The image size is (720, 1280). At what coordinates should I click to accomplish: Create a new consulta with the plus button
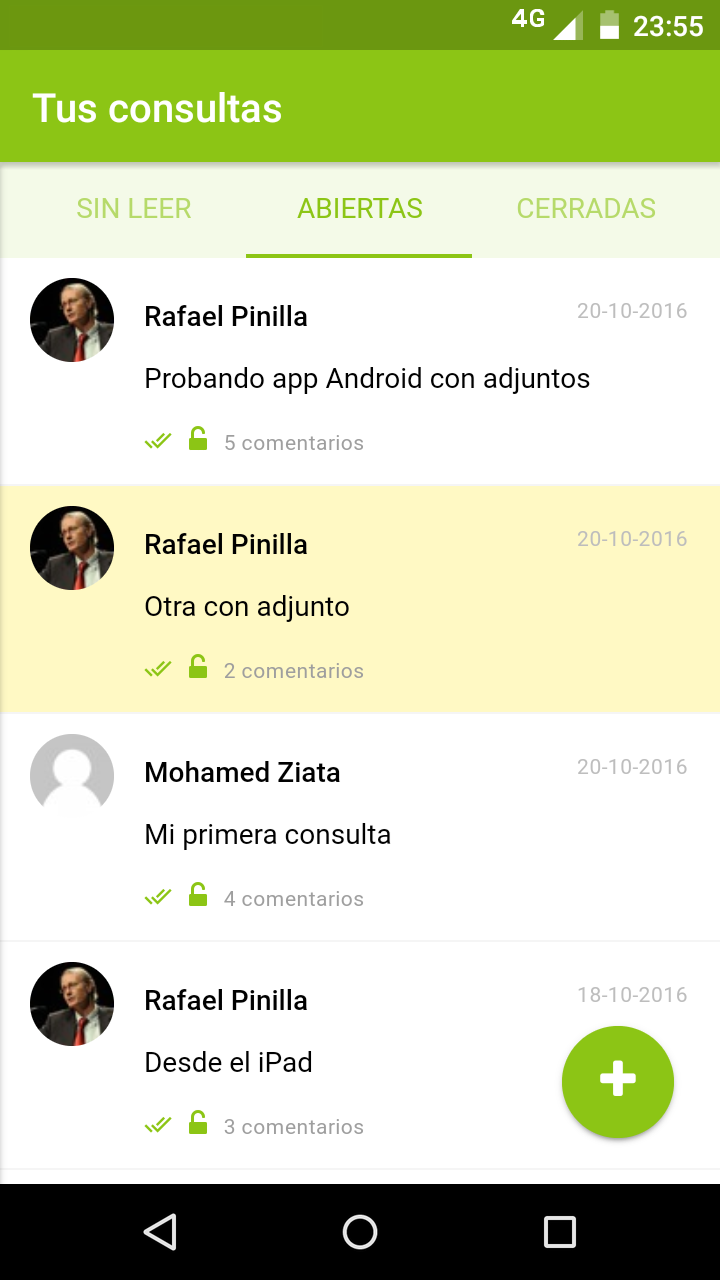coord(617,1081)
